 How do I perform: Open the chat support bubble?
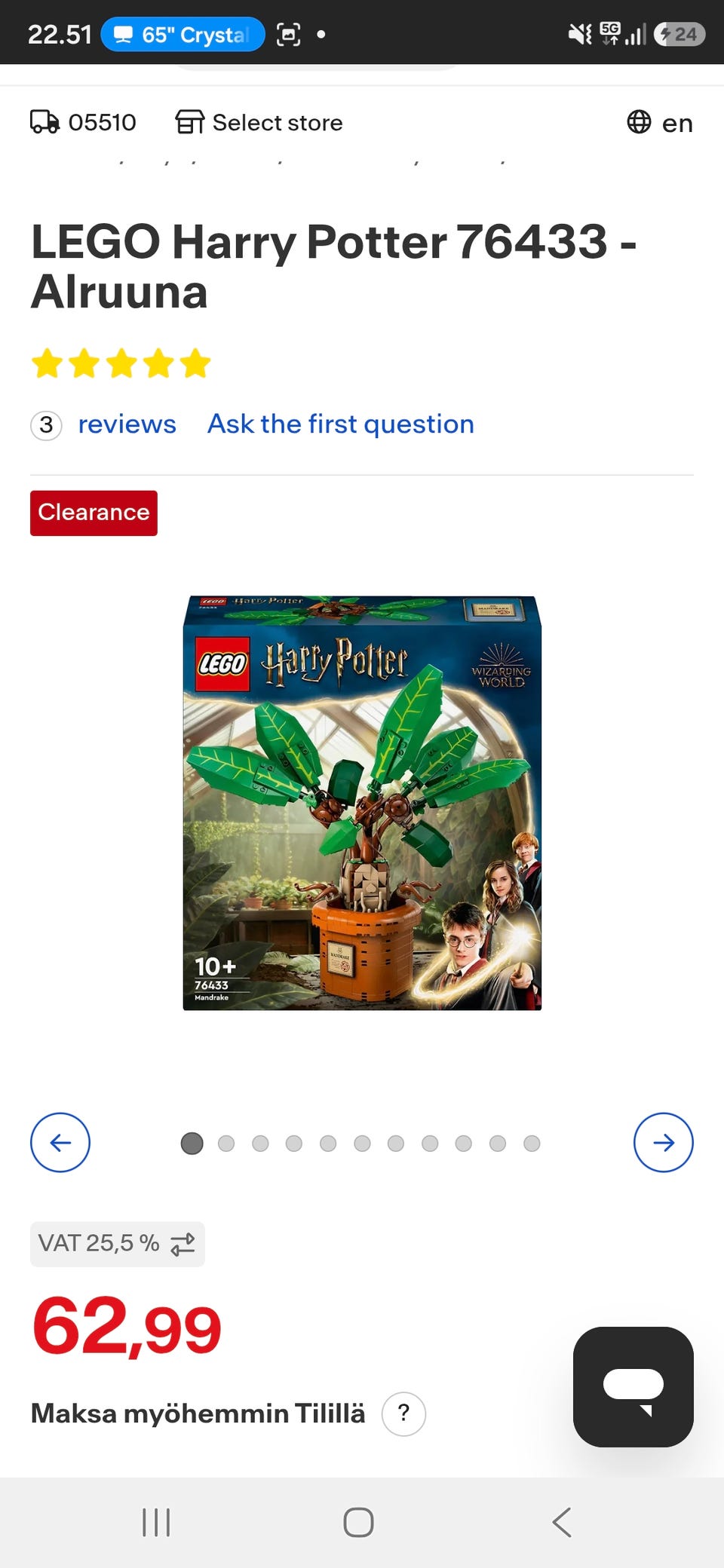click(x=633, y=1387)
